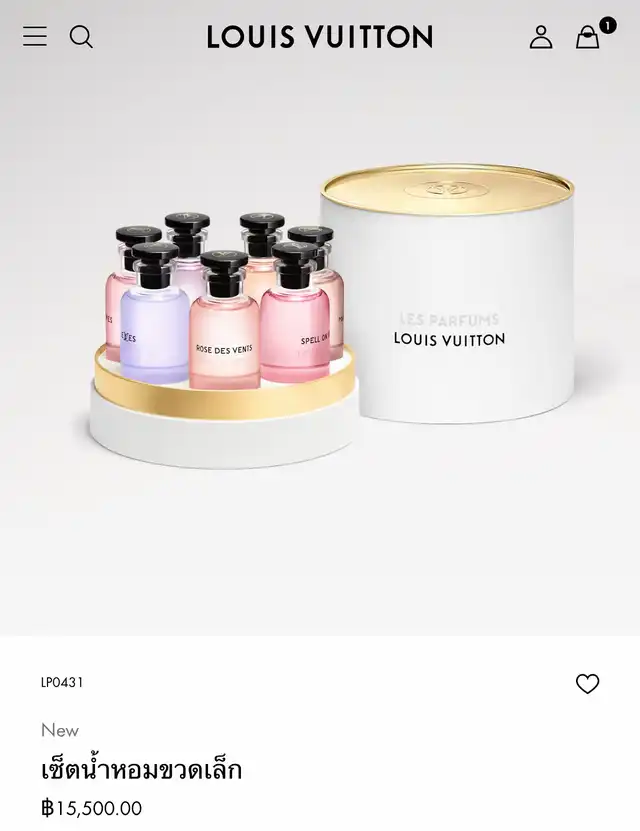The height and width of the screenshot is (831, 640).
Task: Add perfume set to wishlist heart
Action: coord(588,684)
